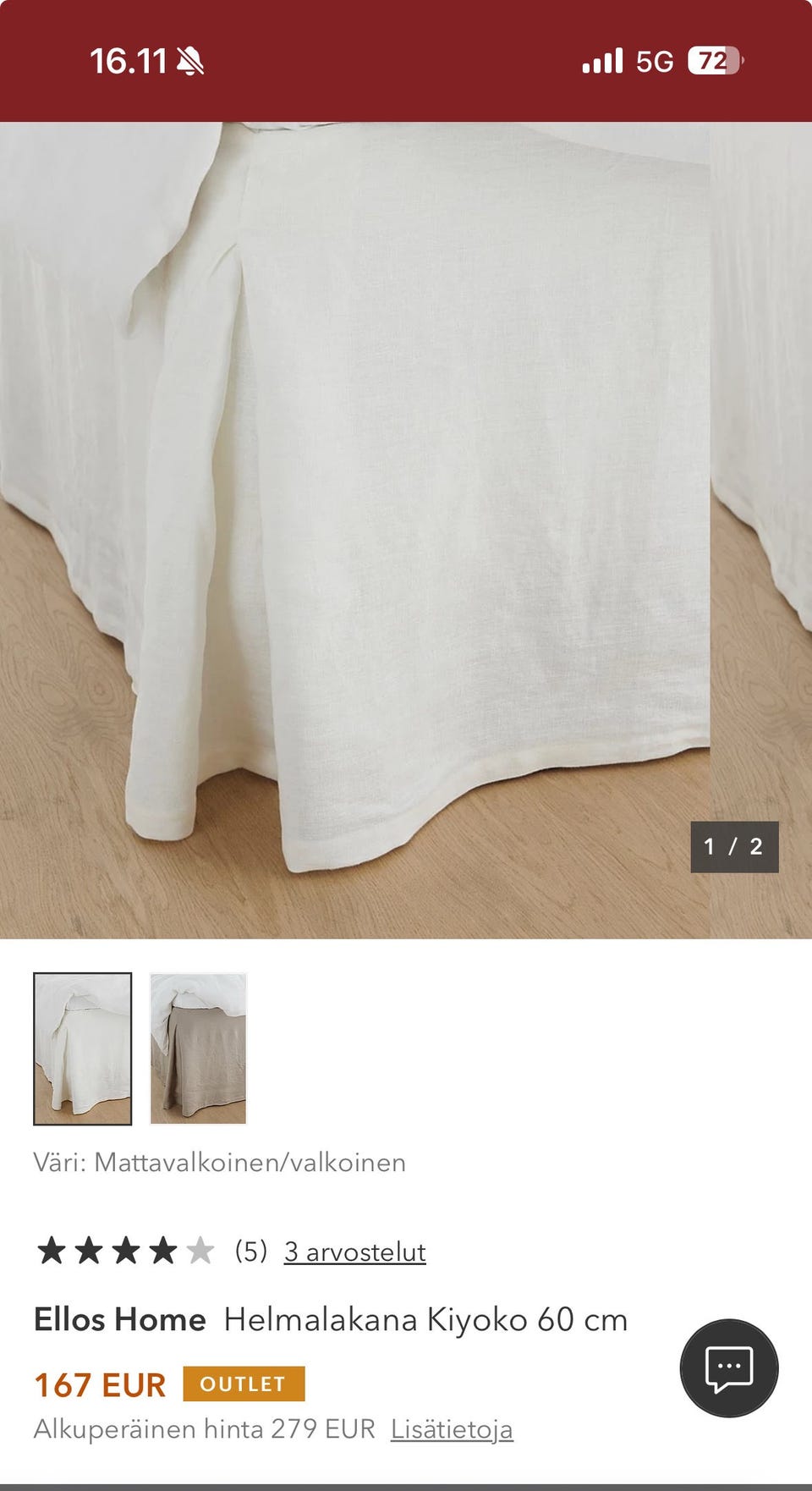Viewport: 812px width, 1491px height.
Task: Open the main bed skirt product photo
Action: click(406, 530)
